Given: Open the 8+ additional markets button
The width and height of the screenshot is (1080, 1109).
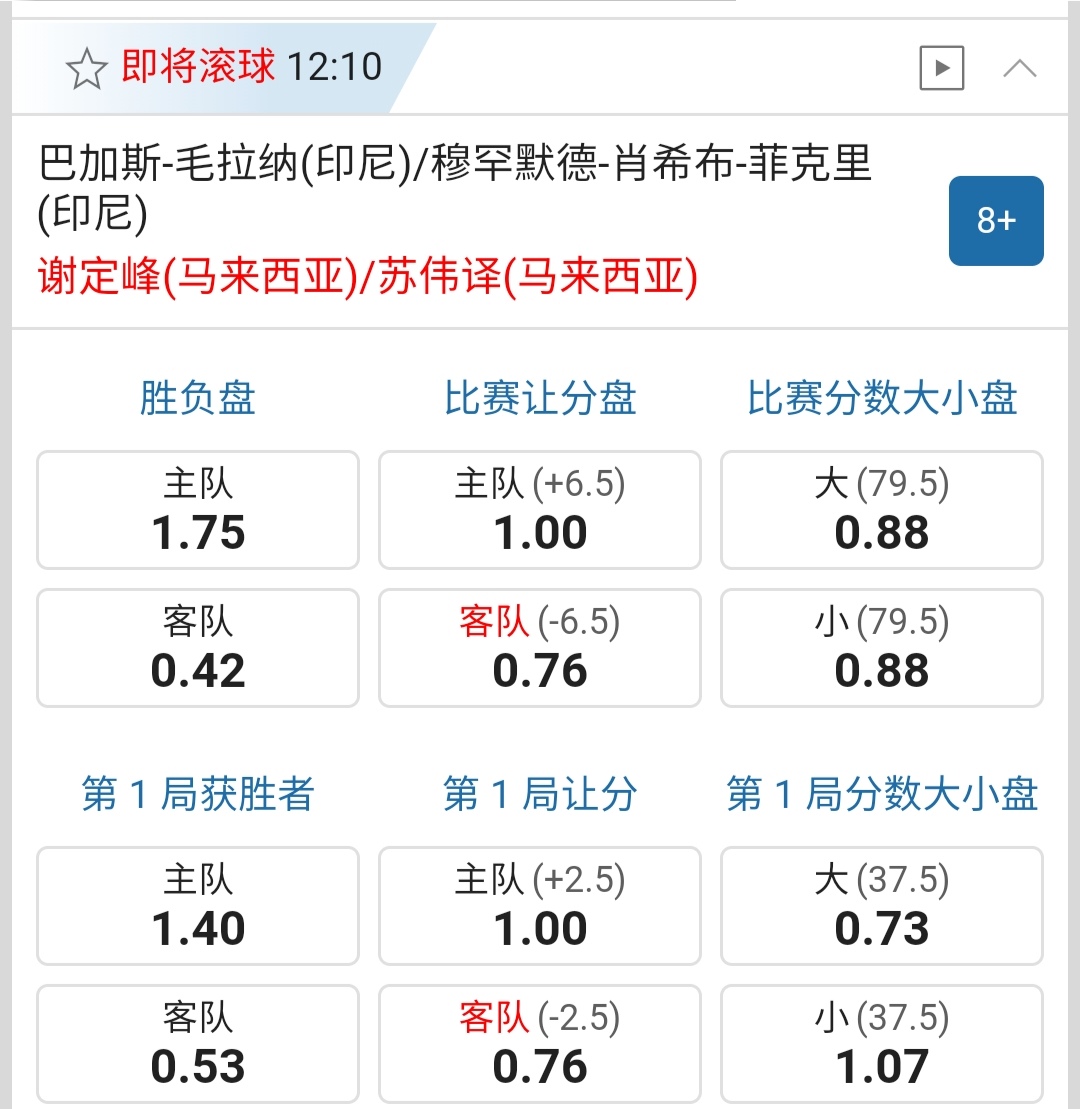Looking at the screenshot, I should [x=996, y=221].
